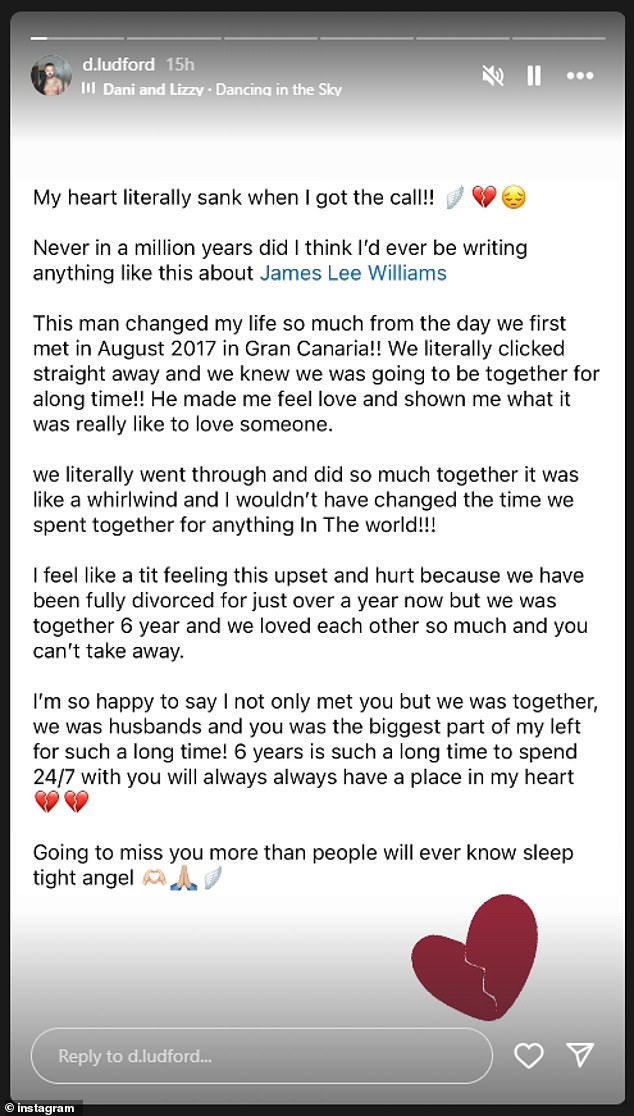
Task: Open d.ludford's profile picture
Action: pos(50,76)
